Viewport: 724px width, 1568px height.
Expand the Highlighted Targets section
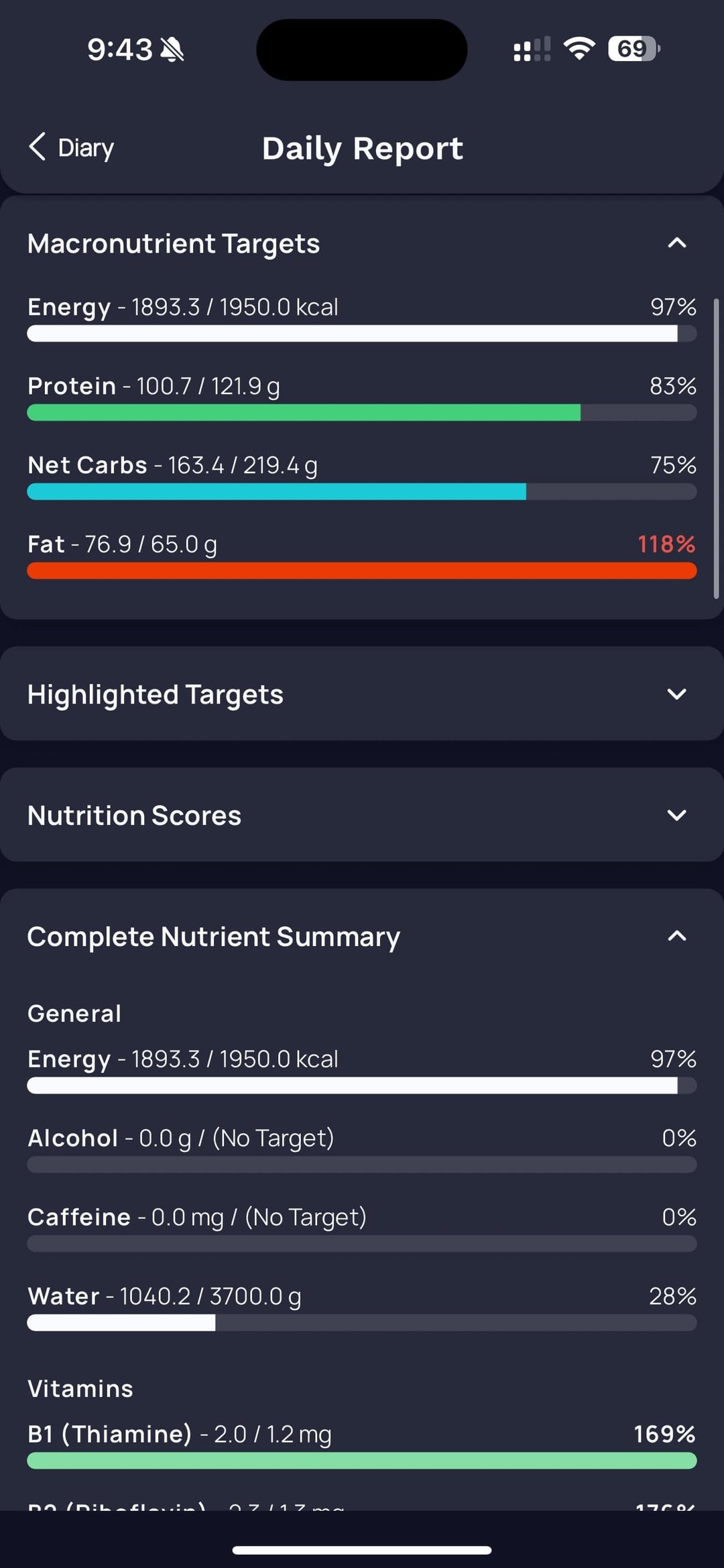tap(676, 694)
